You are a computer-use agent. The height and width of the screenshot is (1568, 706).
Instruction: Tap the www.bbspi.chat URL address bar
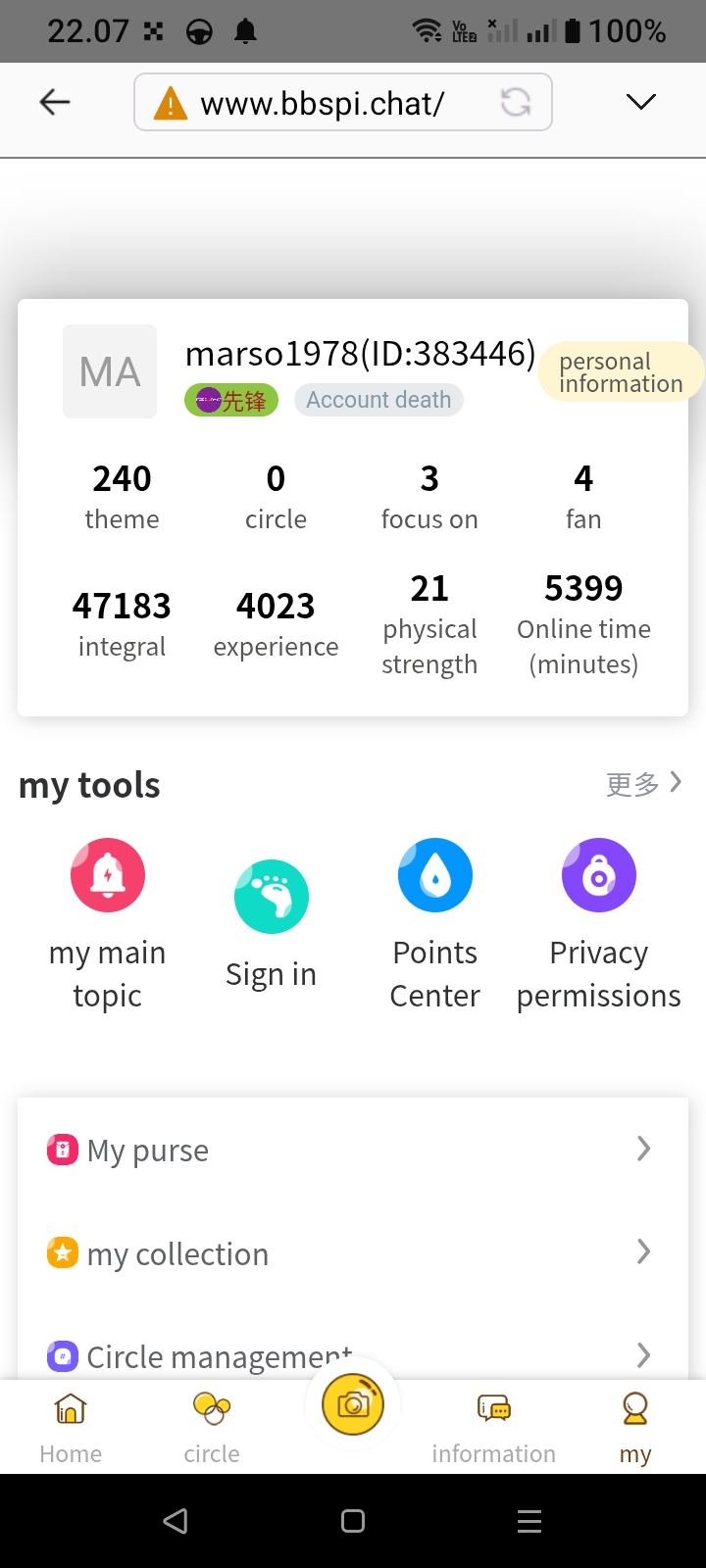point(322,103)
